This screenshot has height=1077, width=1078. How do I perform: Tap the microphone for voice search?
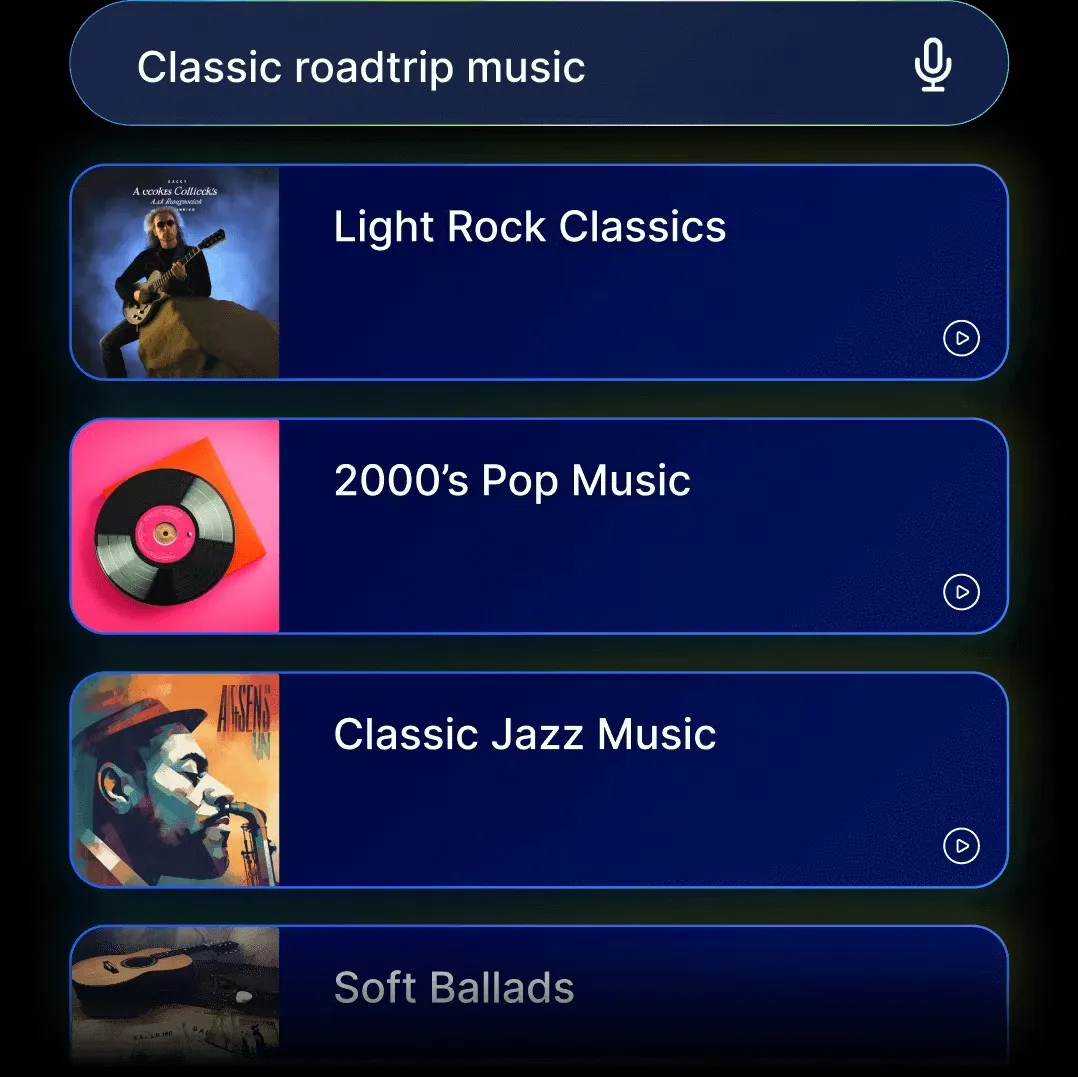[932, 66]
